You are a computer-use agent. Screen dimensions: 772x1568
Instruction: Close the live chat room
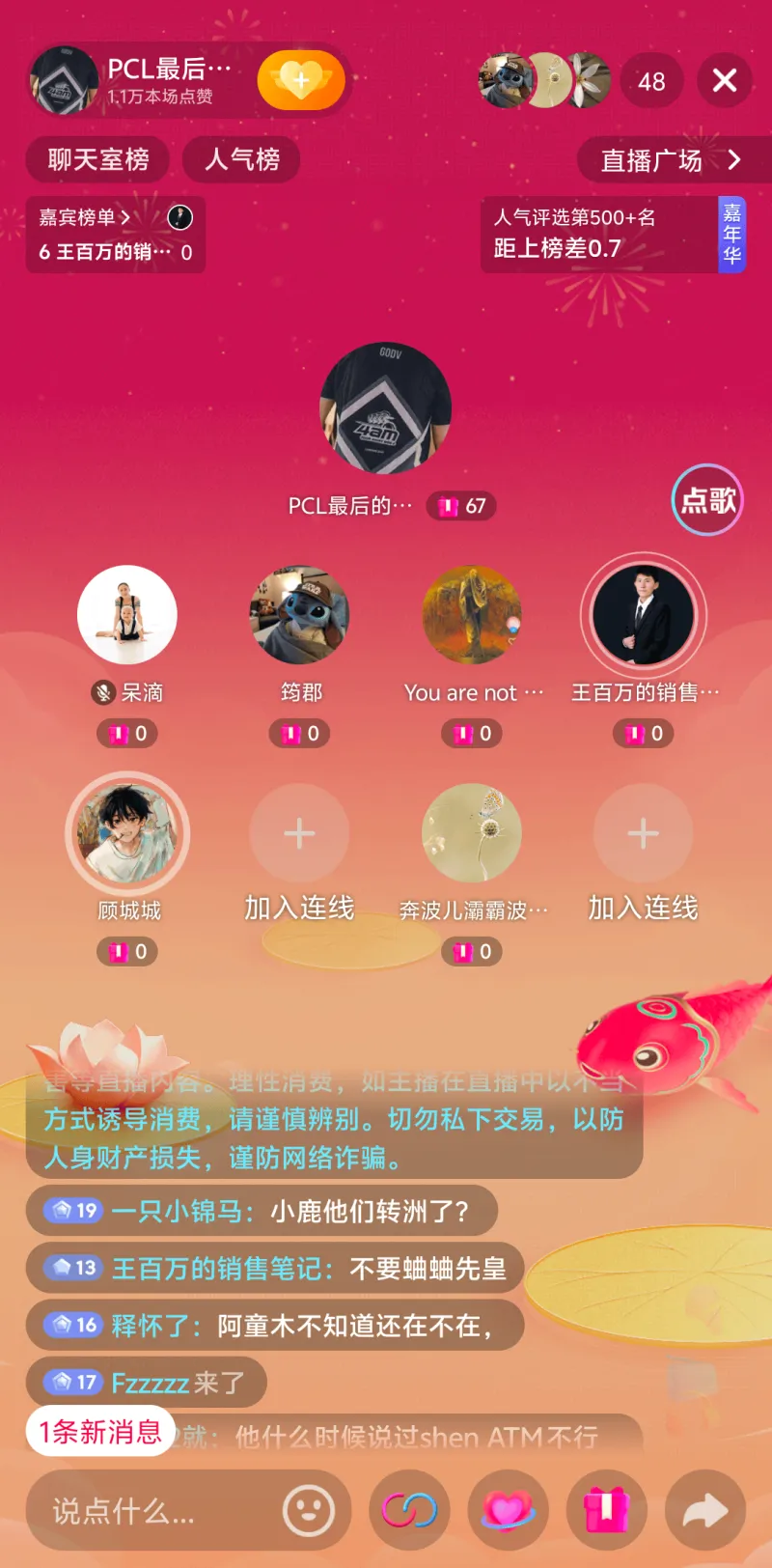(x=725, y=81)
